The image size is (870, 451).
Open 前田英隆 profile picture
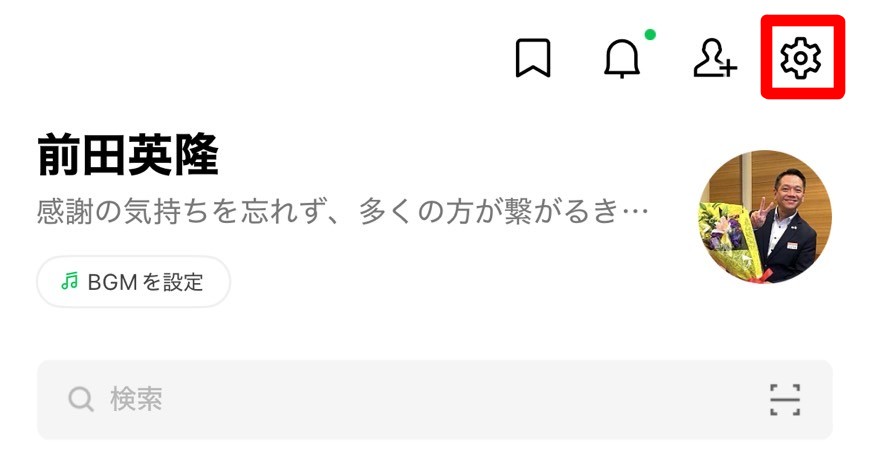[765, 217]
